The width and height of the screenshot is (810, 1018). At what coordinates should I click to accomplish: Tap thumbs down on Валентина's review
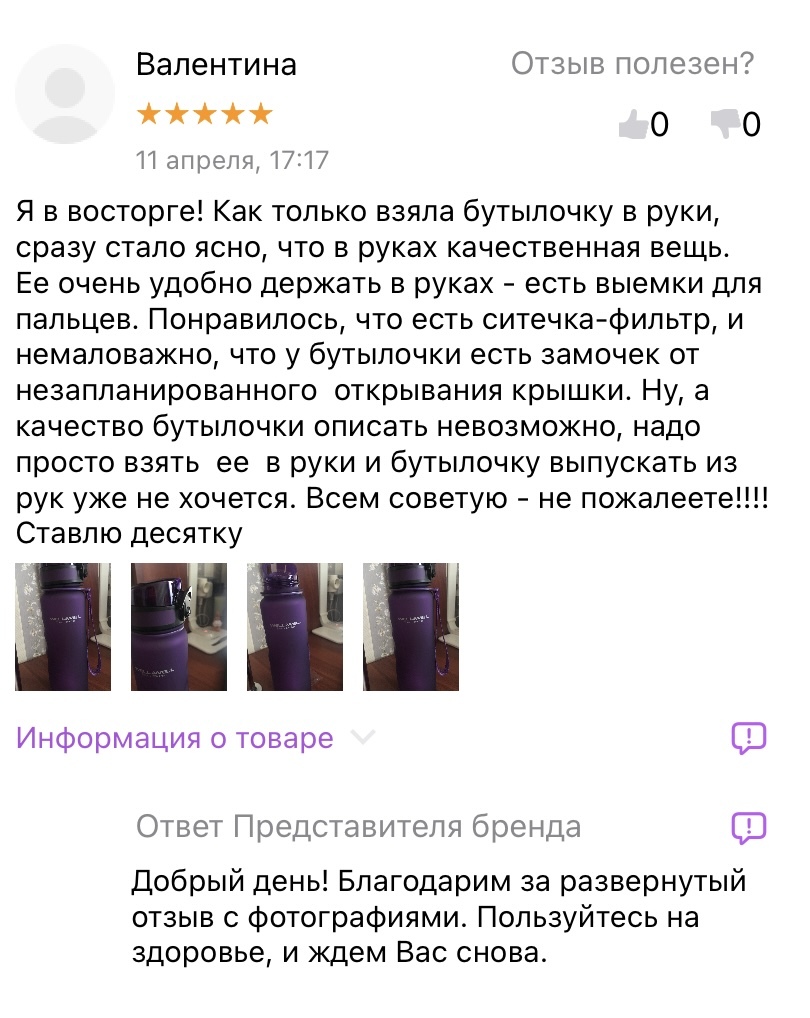pos(724,125)
